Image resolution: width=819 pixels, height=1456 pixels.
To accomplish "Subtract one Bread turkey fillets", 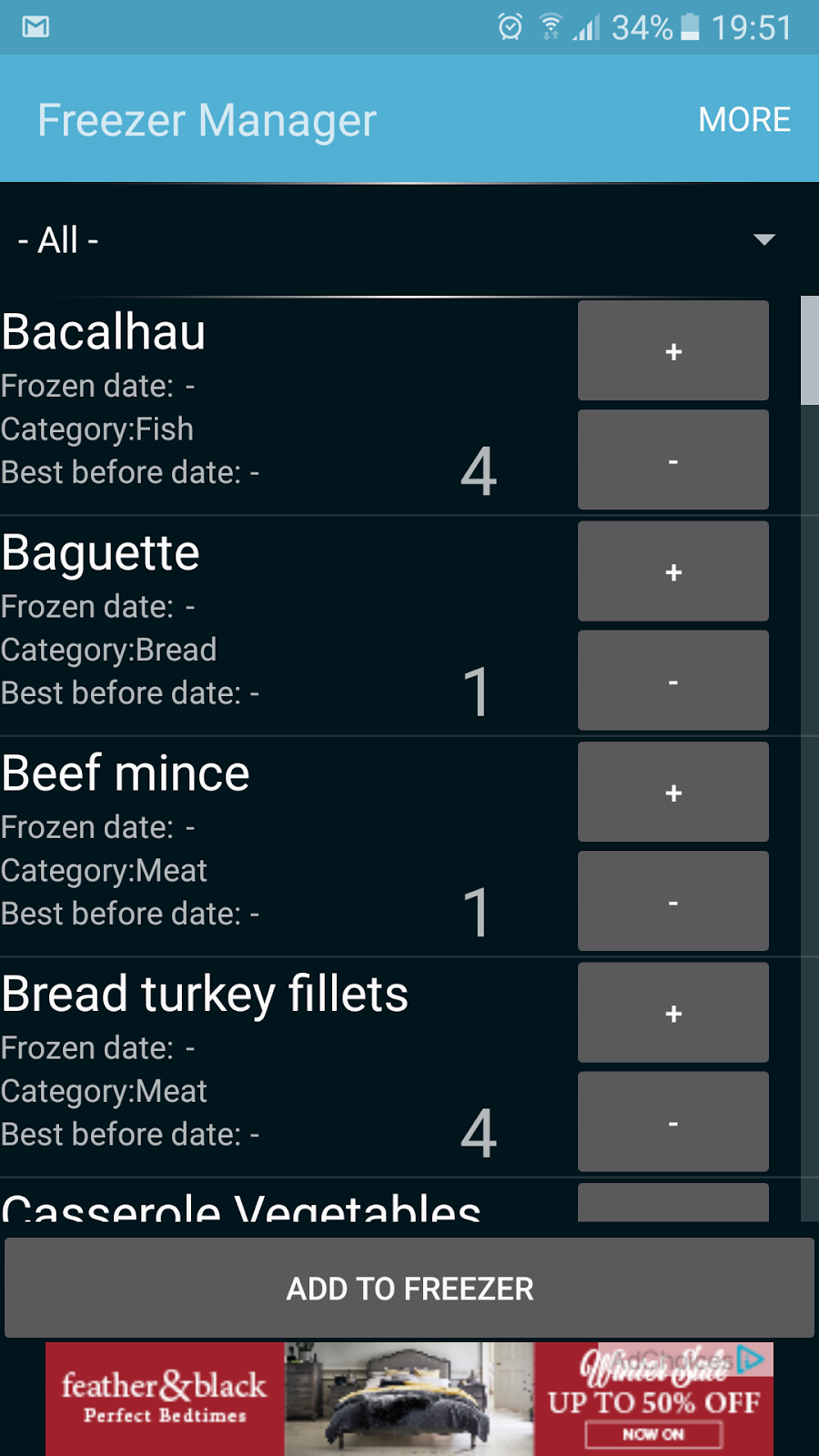I will click(672, 1122).
